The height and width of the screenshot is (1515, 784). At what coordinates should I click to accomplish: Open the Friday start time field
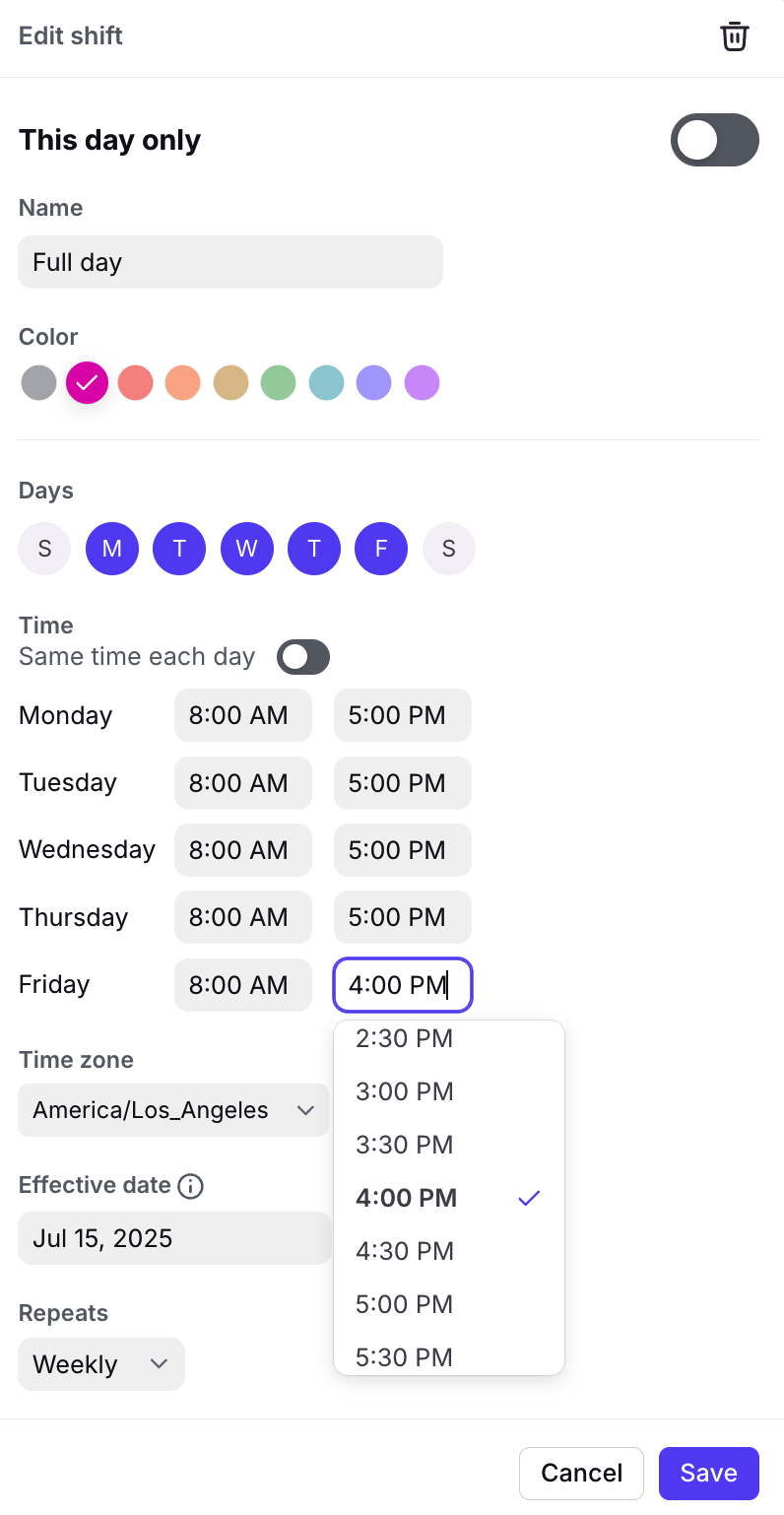point(243,985)
